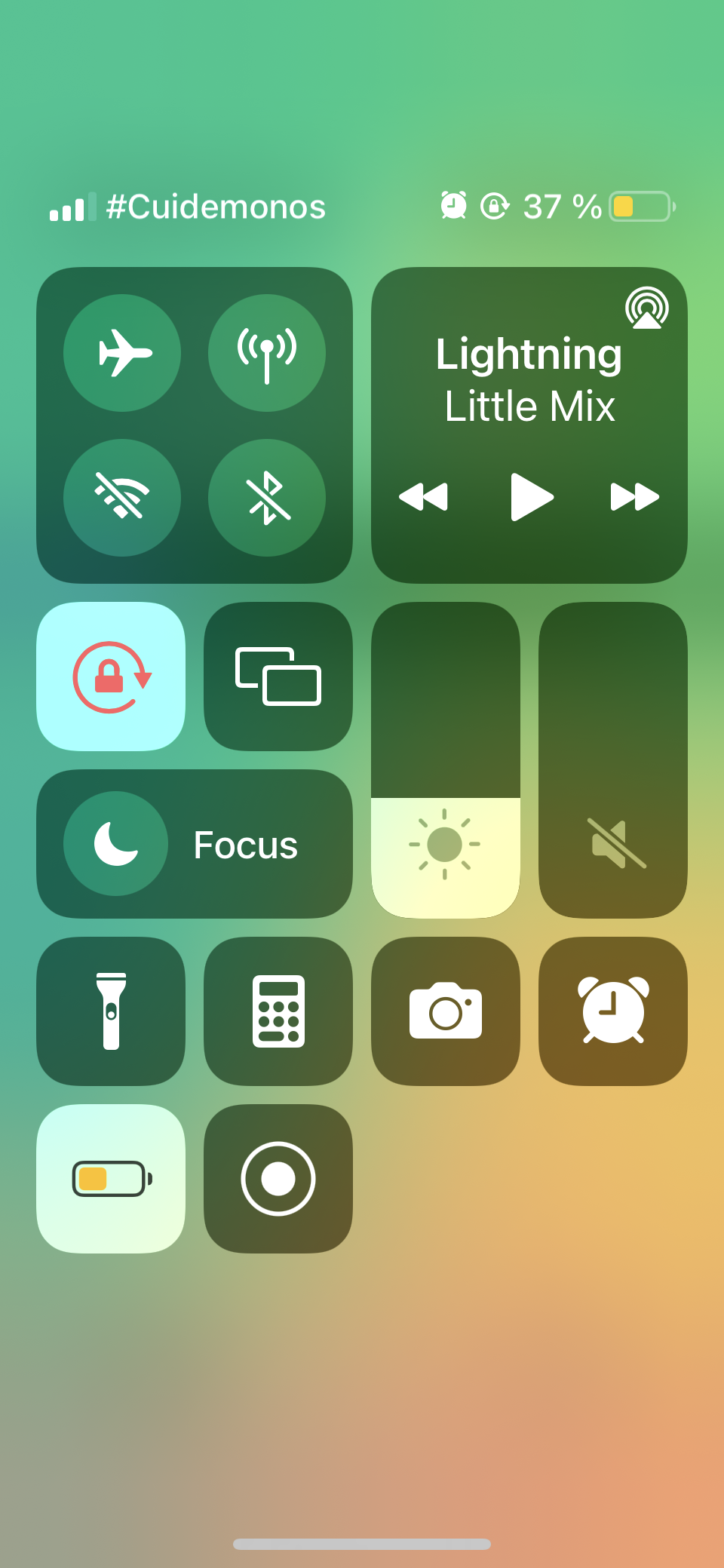
Task: Skip to the previous track
Action: 424,497
